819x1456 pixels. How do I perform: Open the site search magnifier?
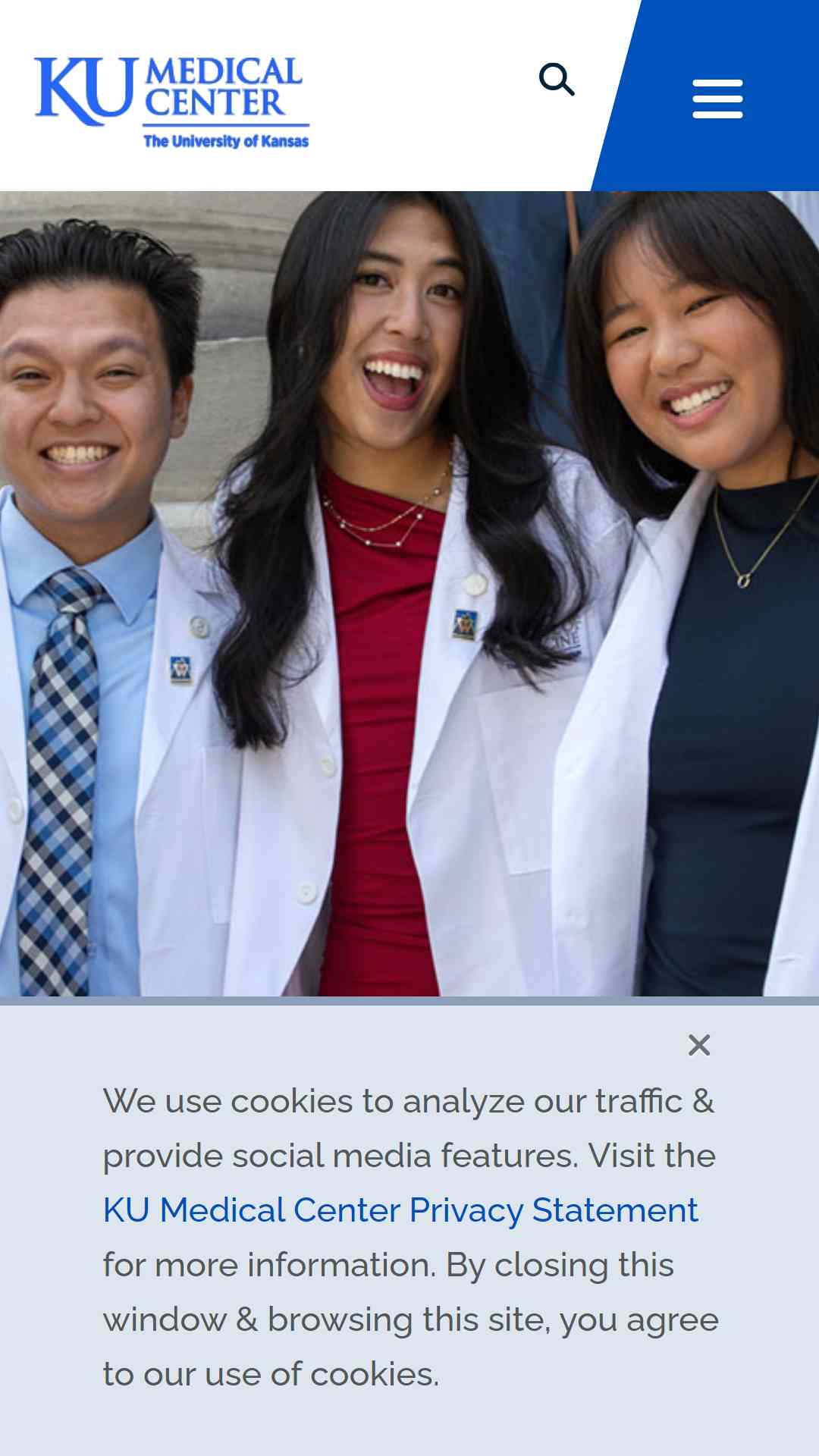point(557,80)
